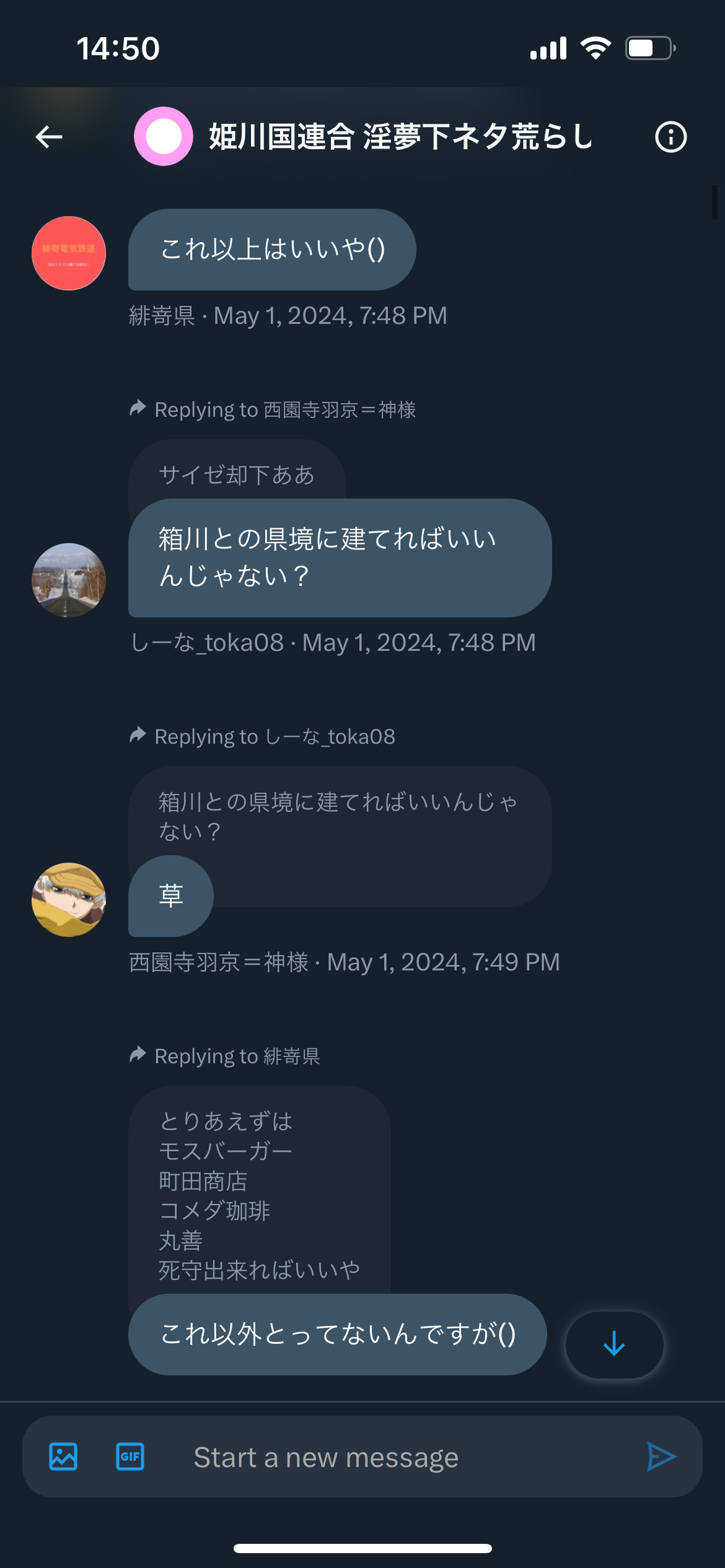The width and height of the screenshot is (725, 1568).
Task: Go back using the arrow in the header
Action: (x=49, y=137)
